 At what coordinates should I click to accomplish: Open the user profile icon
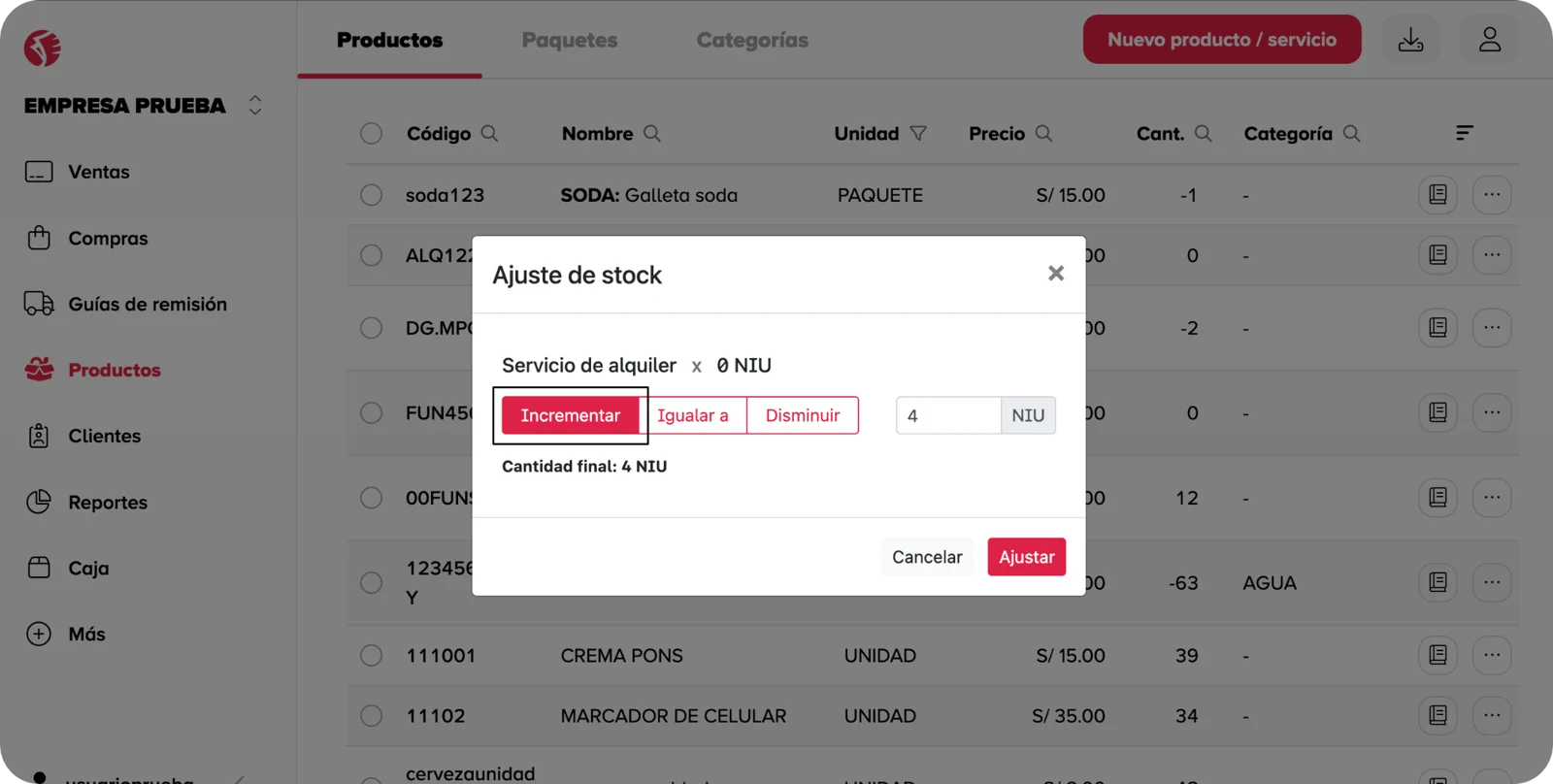click(1489, 40)
